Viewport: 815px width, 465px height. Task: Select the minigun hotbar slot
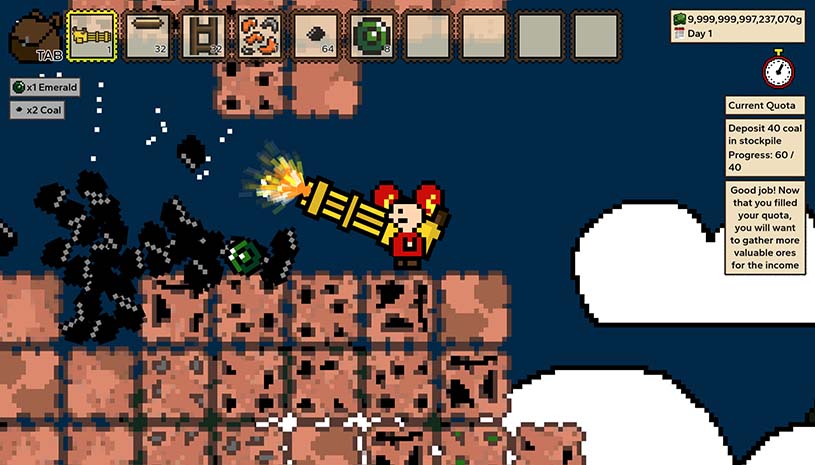[x=91, y=36]
